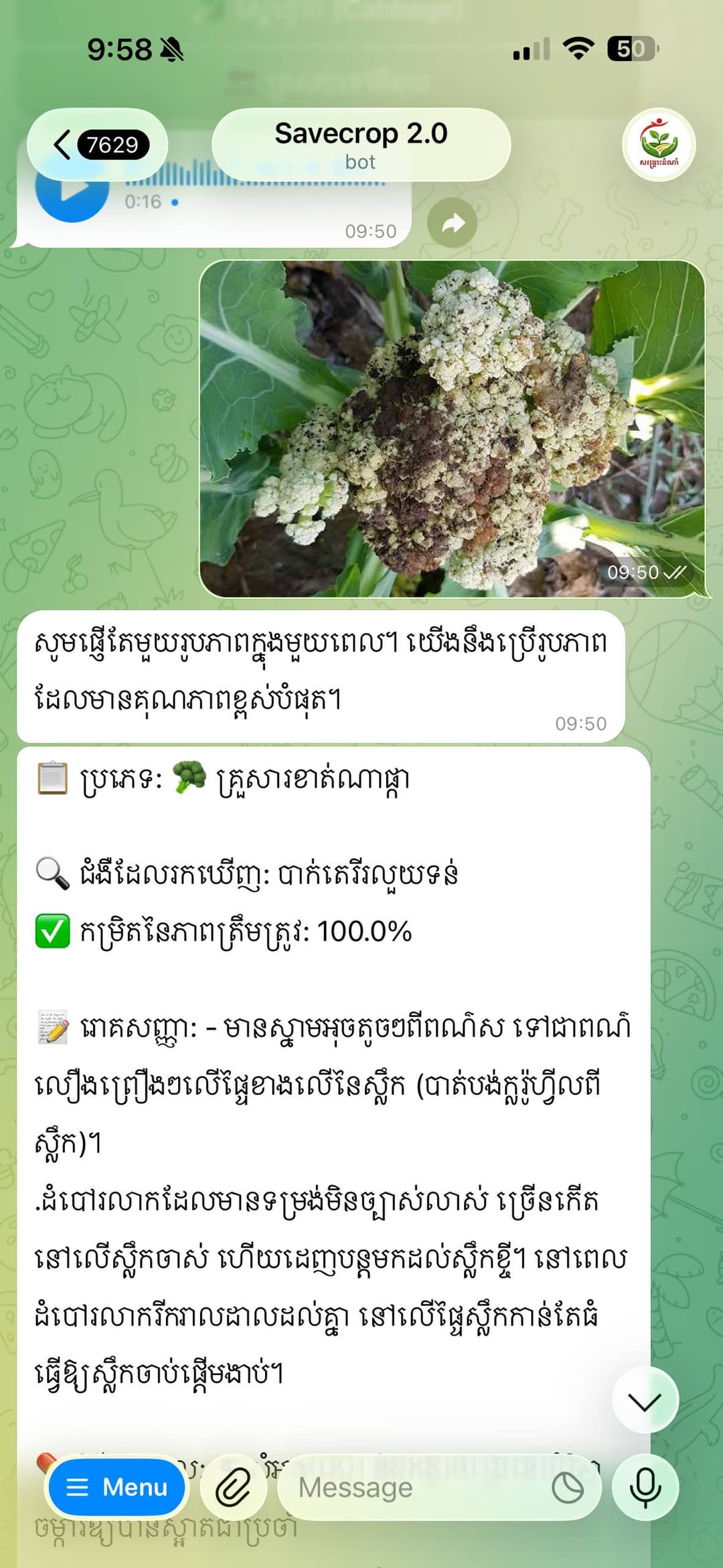Open the cauliflower disease photo

(x=449, y=429)
